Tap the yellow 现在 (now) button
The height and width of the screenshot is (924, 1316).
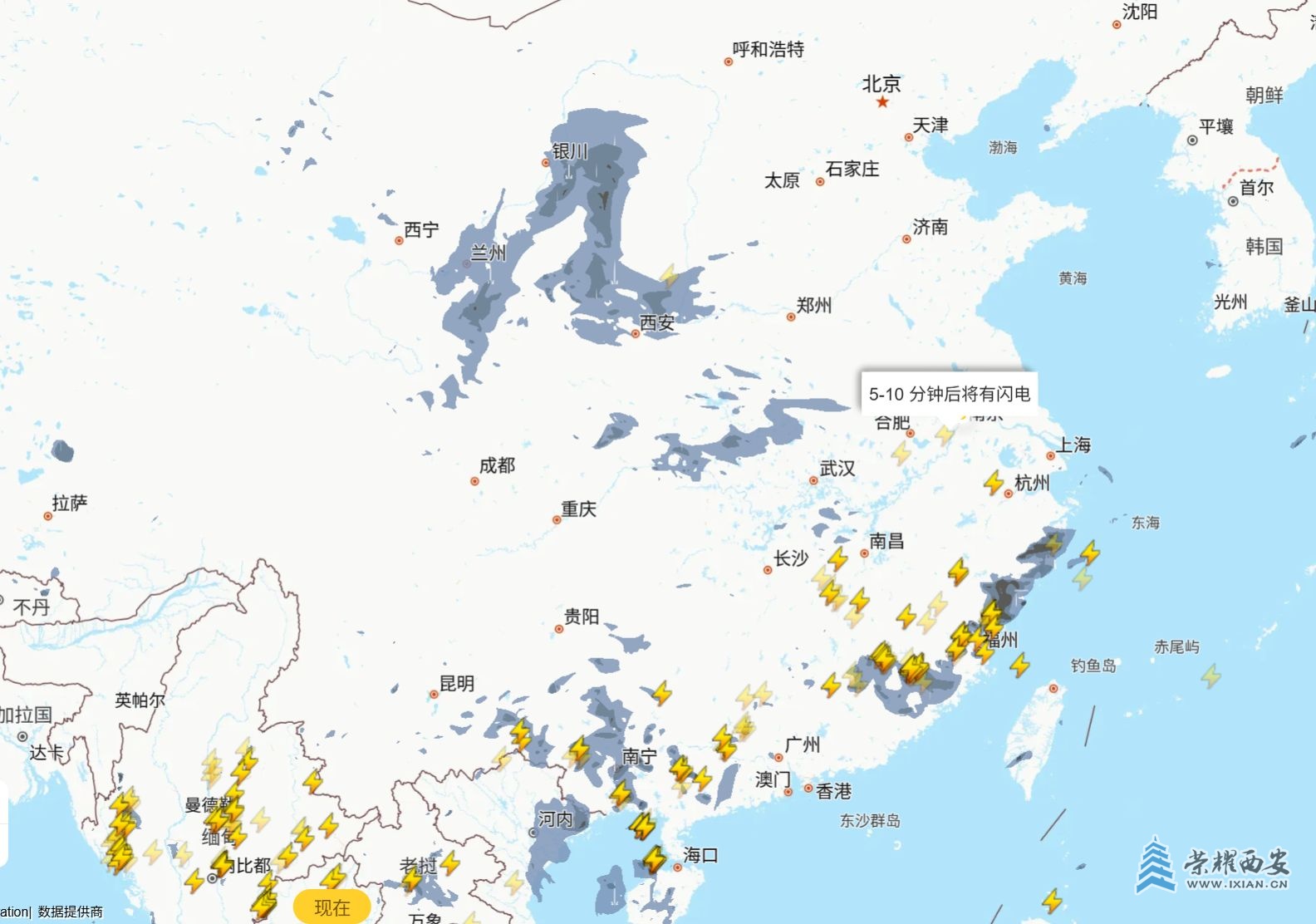(x=331, y=907)
